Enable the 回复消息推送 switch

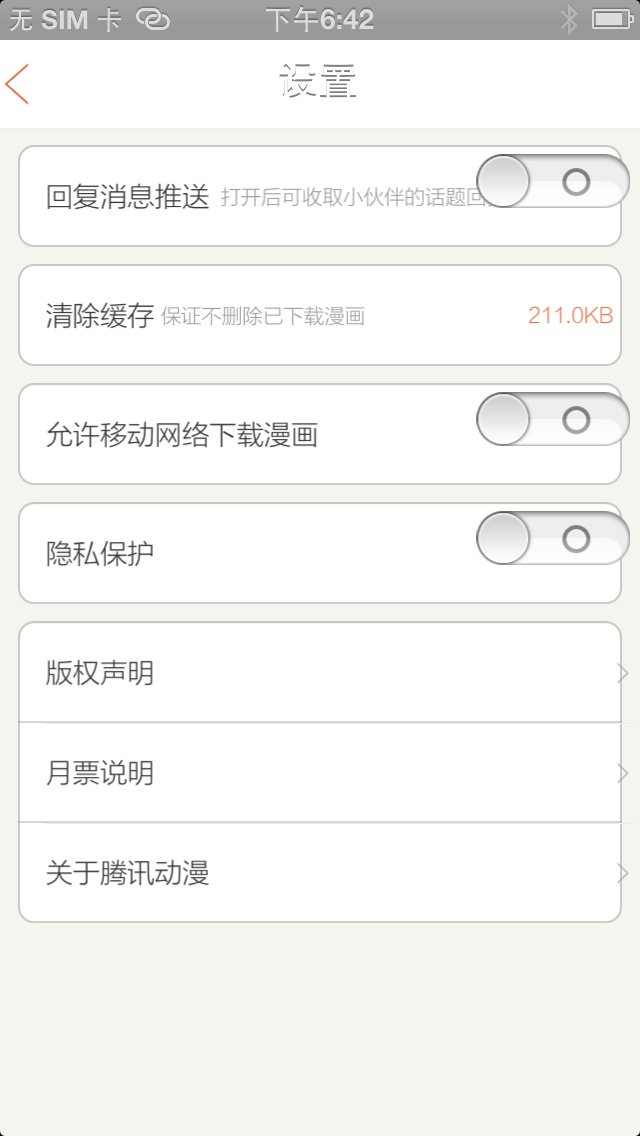552,182
